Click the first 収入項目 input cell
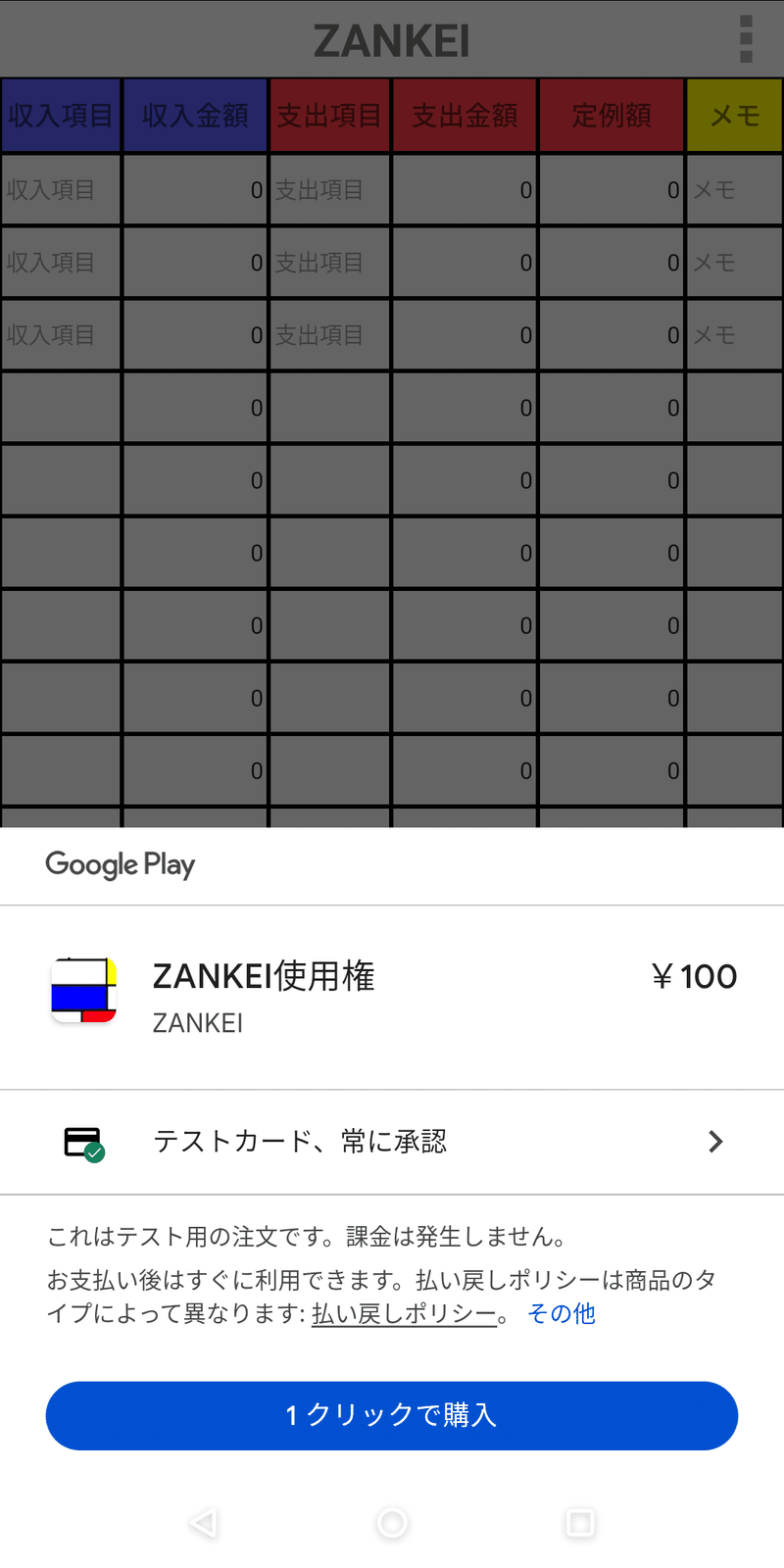Screen dimensions: 784x1568 pyautogui.click(x=61, y=189)
